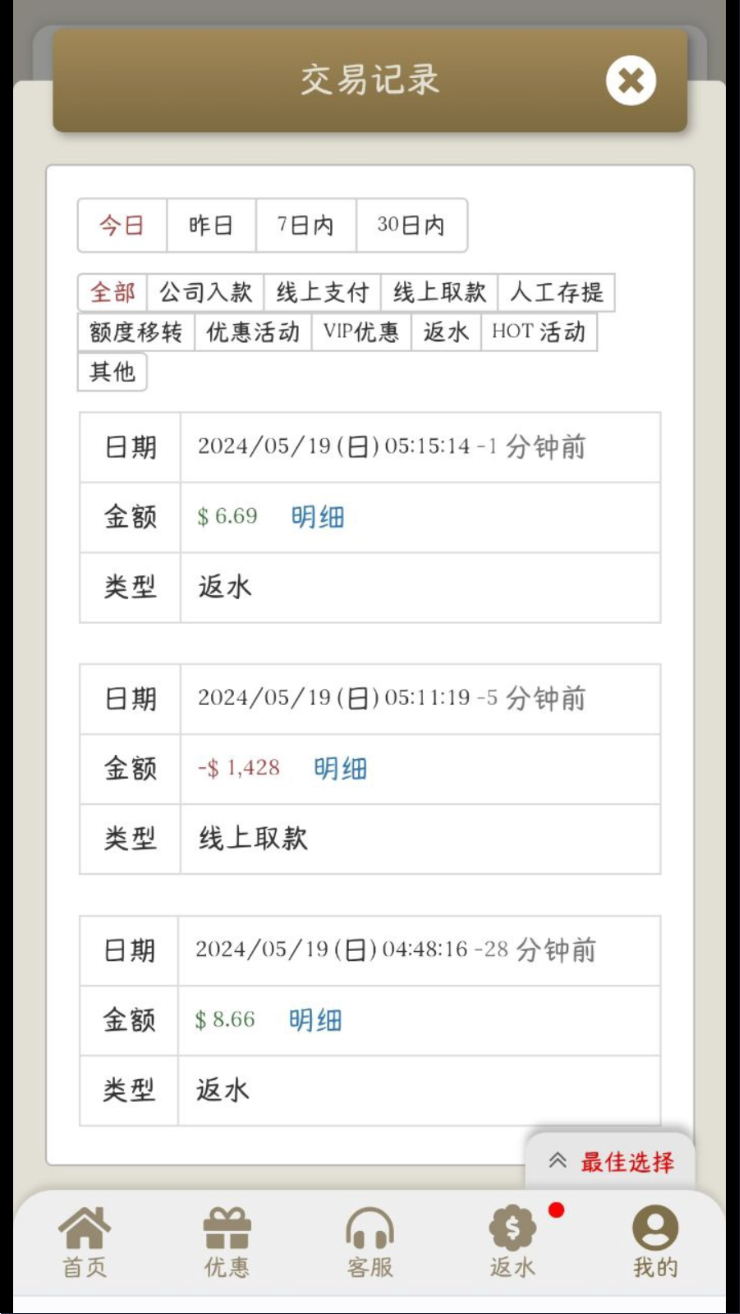The width and height of the screenshot is (740, 1314).
Task: Show the HOT活动 category
Action: (x=539, y=332)
